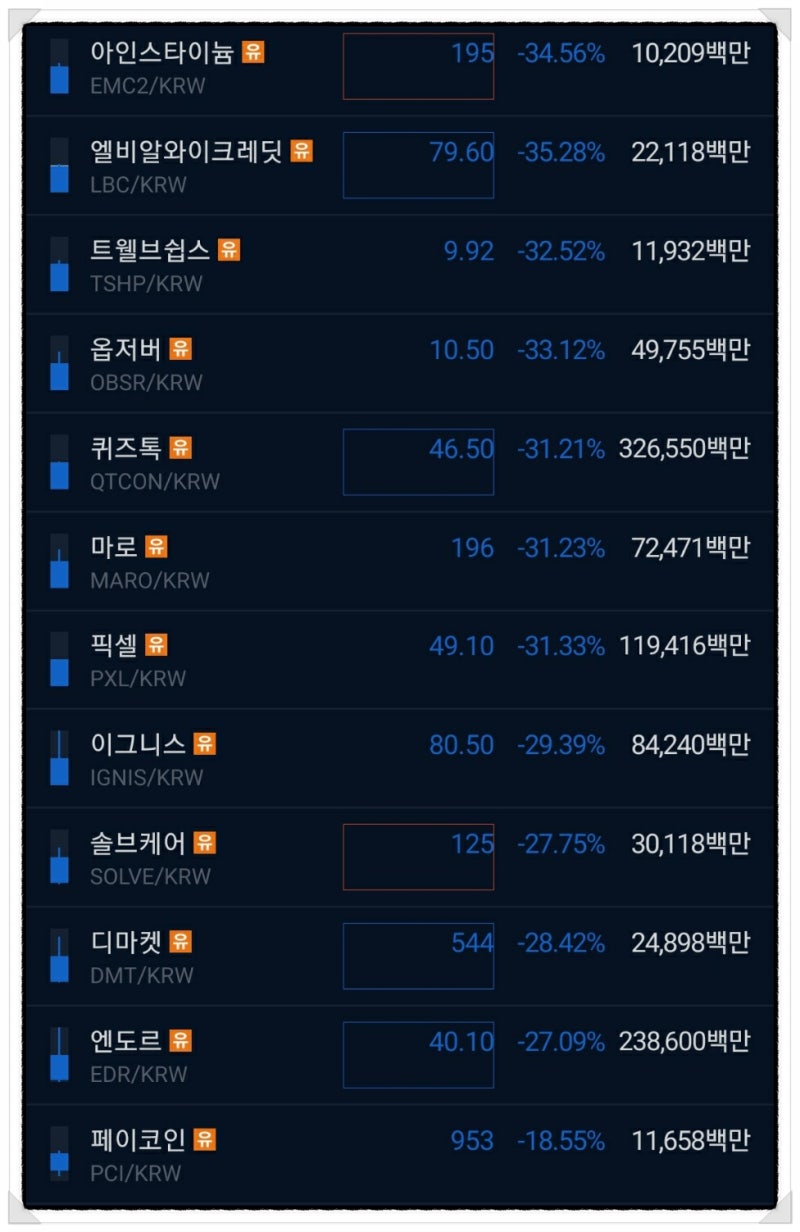Image resolution: width=800 pixels, height=1232 pixels.
Task: Open the candlestick icon next to DMT/KRW
Action: coord(57,955)
